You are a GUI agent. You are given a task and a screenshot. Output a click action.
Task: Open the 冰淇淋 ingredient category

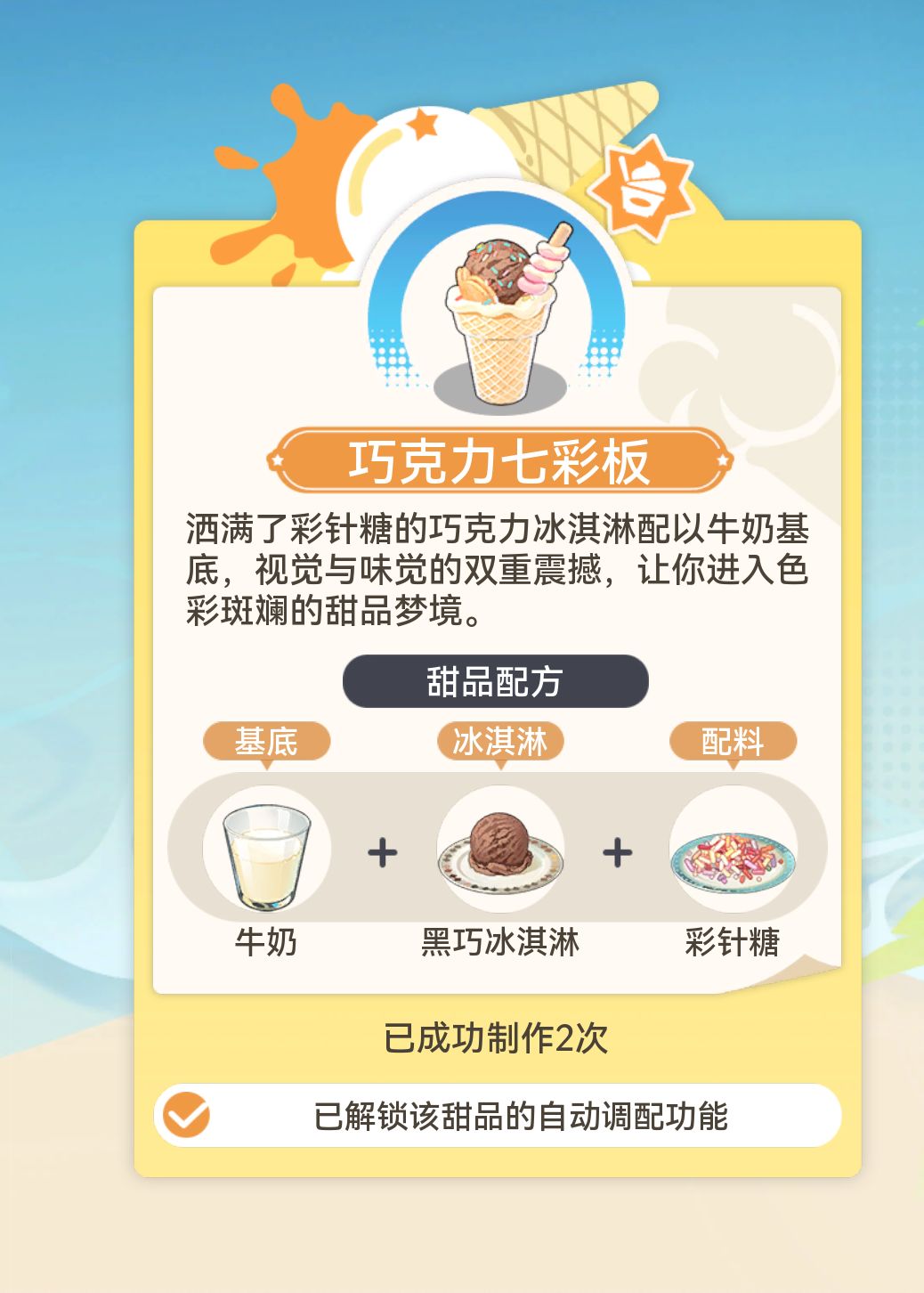pyautogui.click(x=499, y=740)
